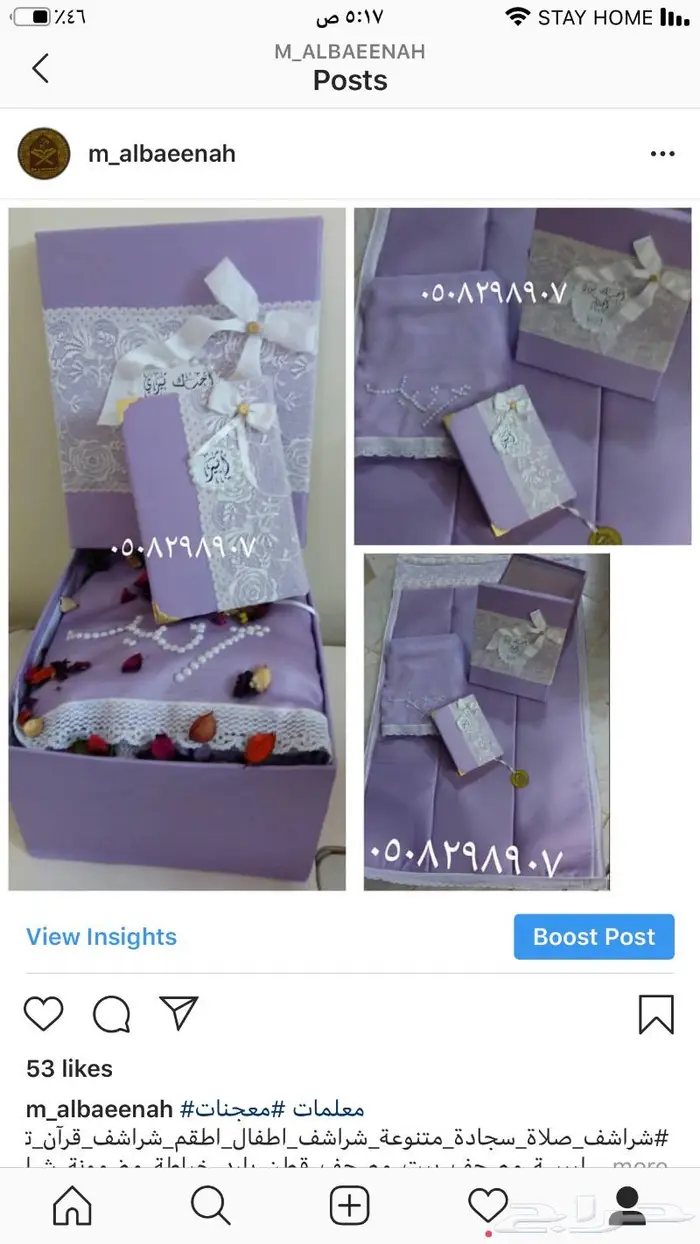Bookmark this post
700x1244 pixels.
tap(656, 1014)
